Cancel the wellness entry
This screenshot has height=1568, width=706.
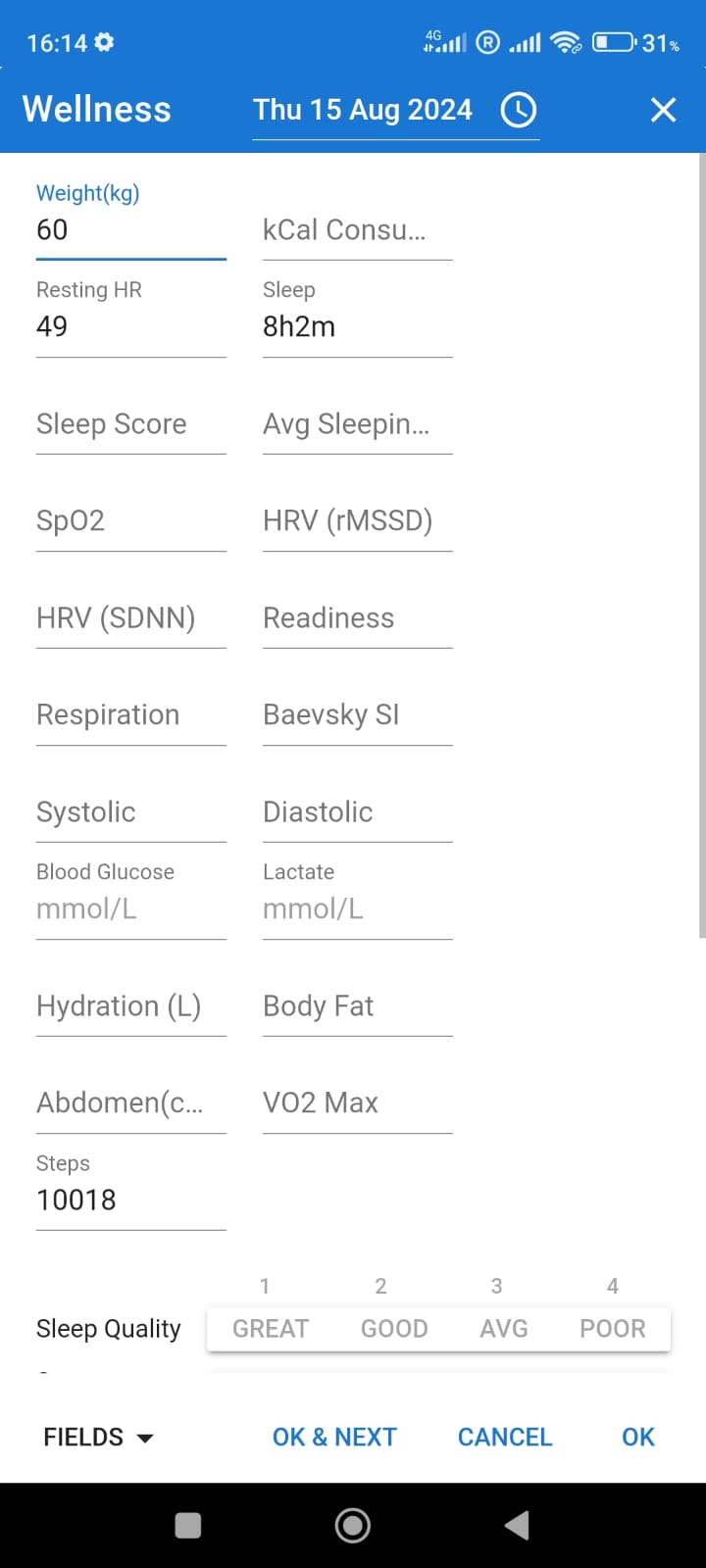[x=505, y=1437]
